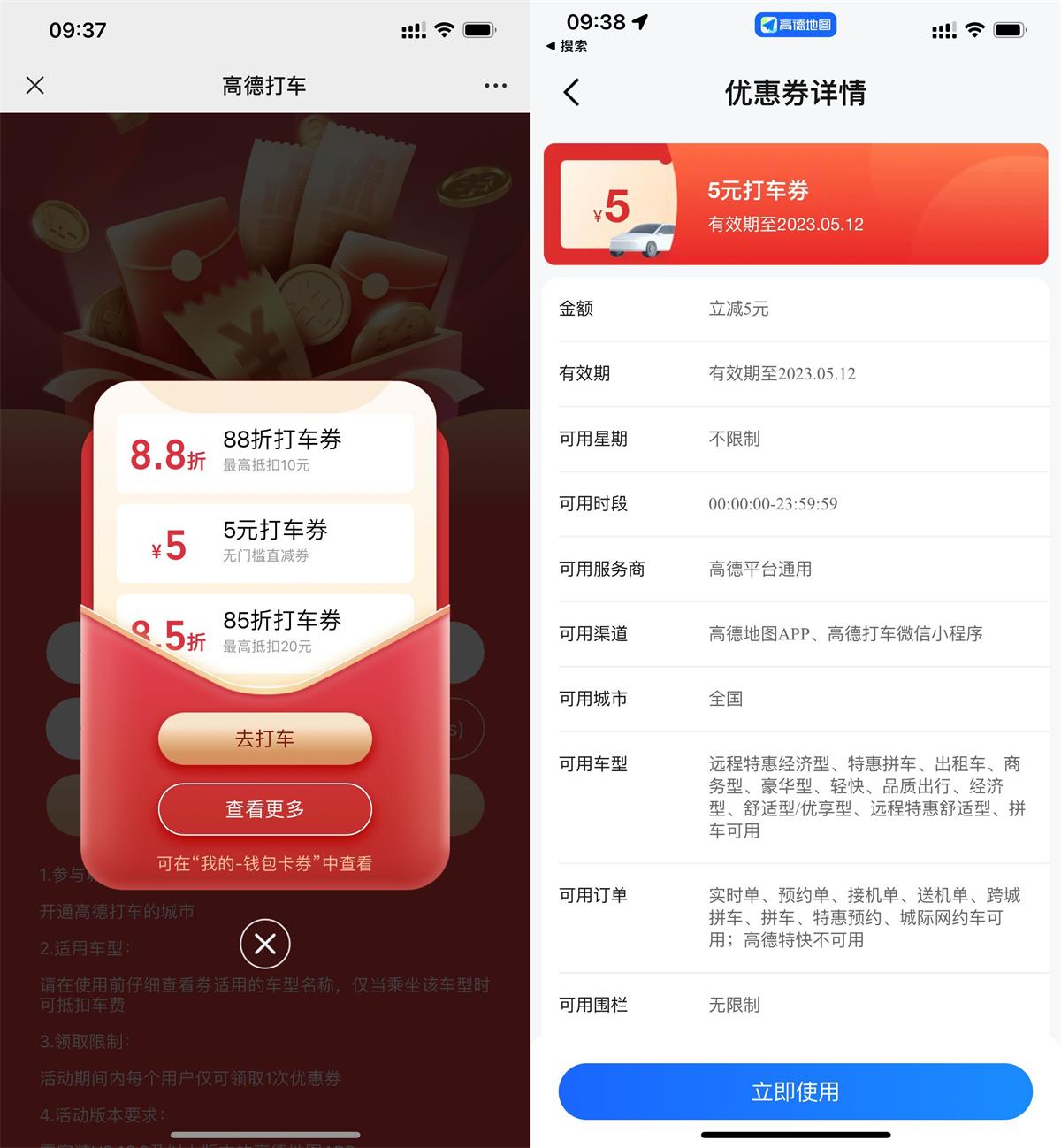Viewport: 1061px width, 1148px height.
Task: Select the 85折打车券 coupon
Action: point(264,631)
